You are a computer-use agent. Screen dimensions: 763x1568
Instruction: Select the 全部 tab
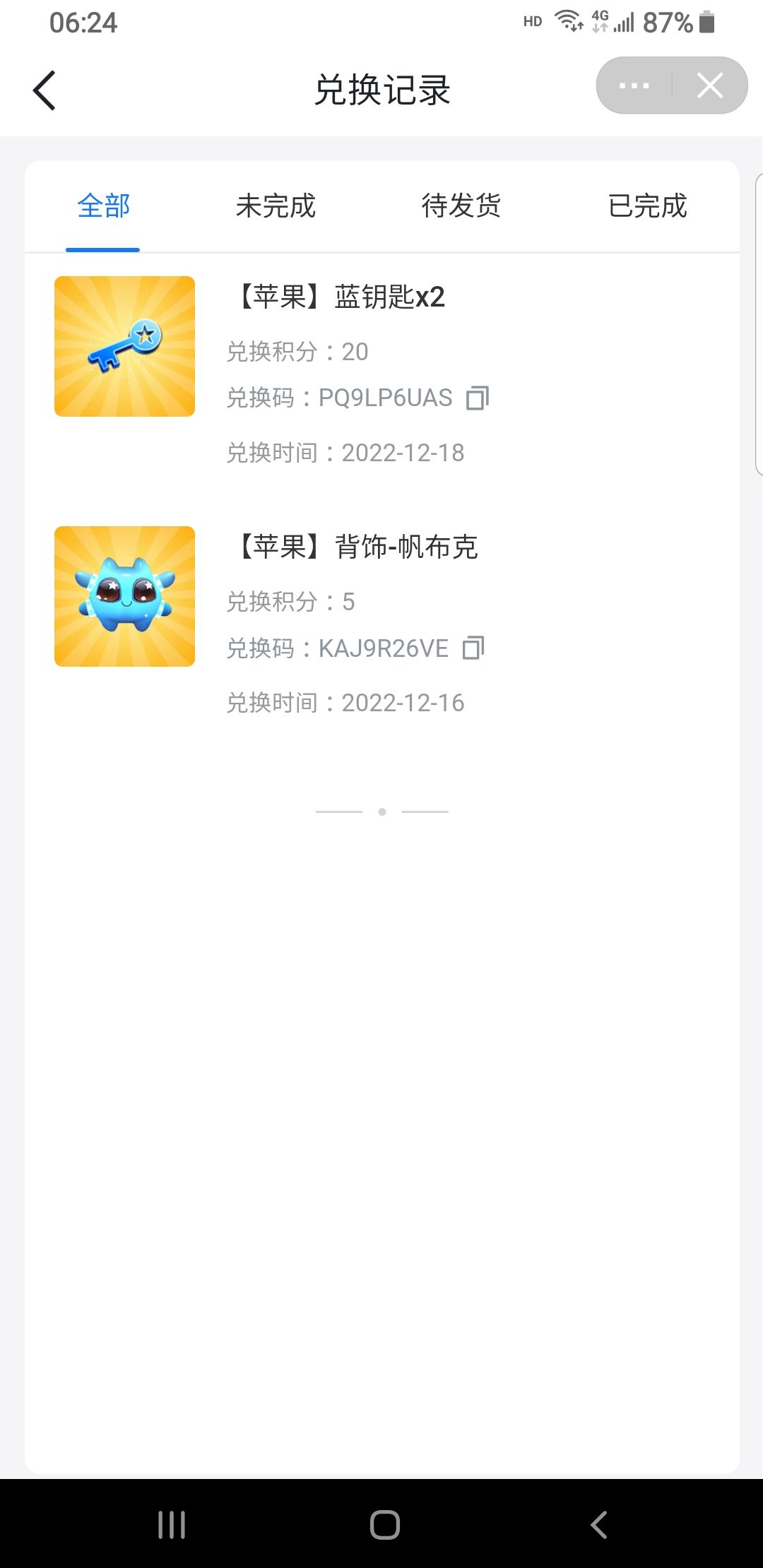click(x=103, y=206)
